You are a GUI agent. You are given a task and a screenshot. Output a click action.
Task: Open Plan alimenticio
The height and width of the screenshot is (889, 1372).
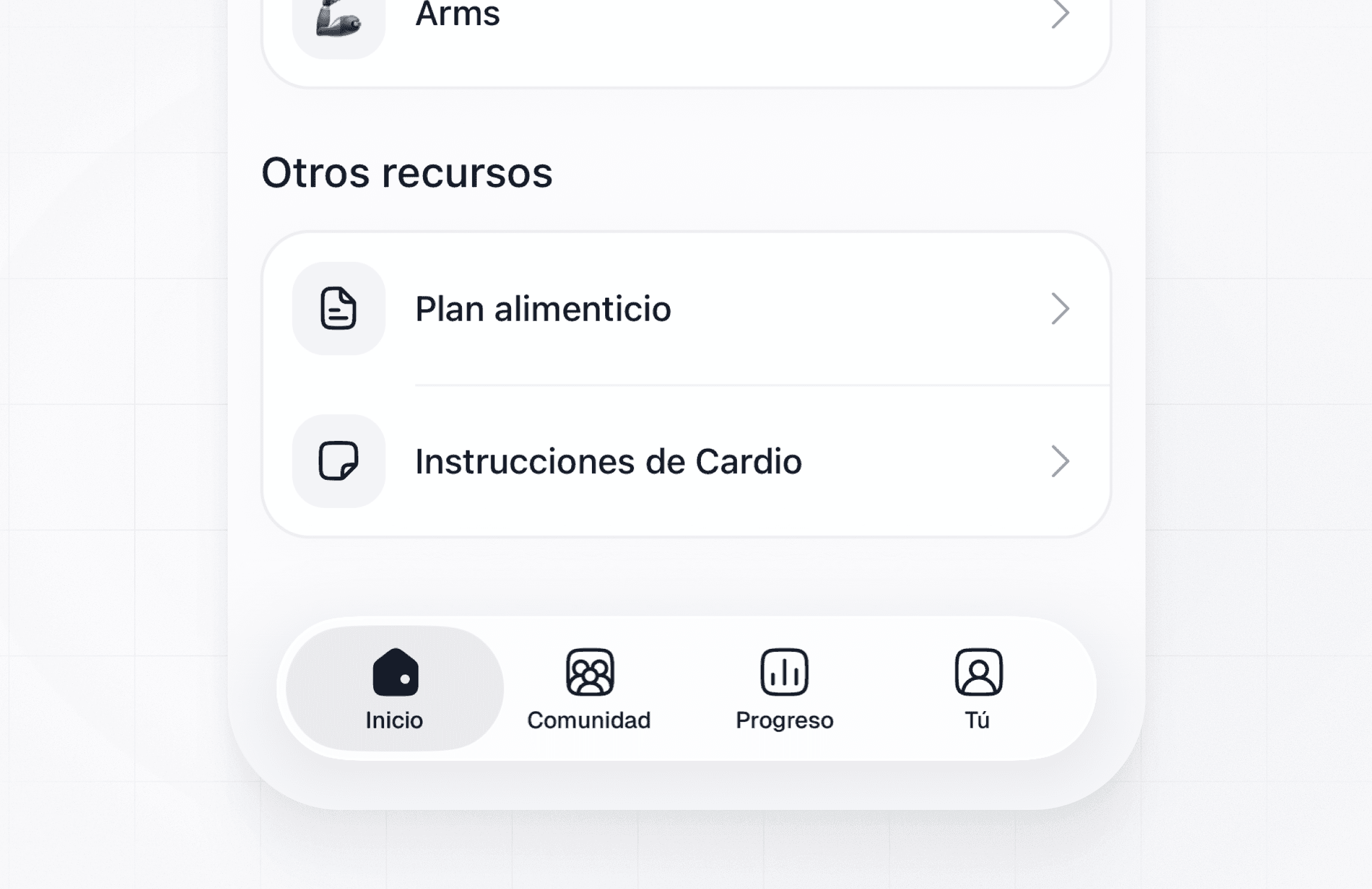pyautogui.click(x=685, y=309)
